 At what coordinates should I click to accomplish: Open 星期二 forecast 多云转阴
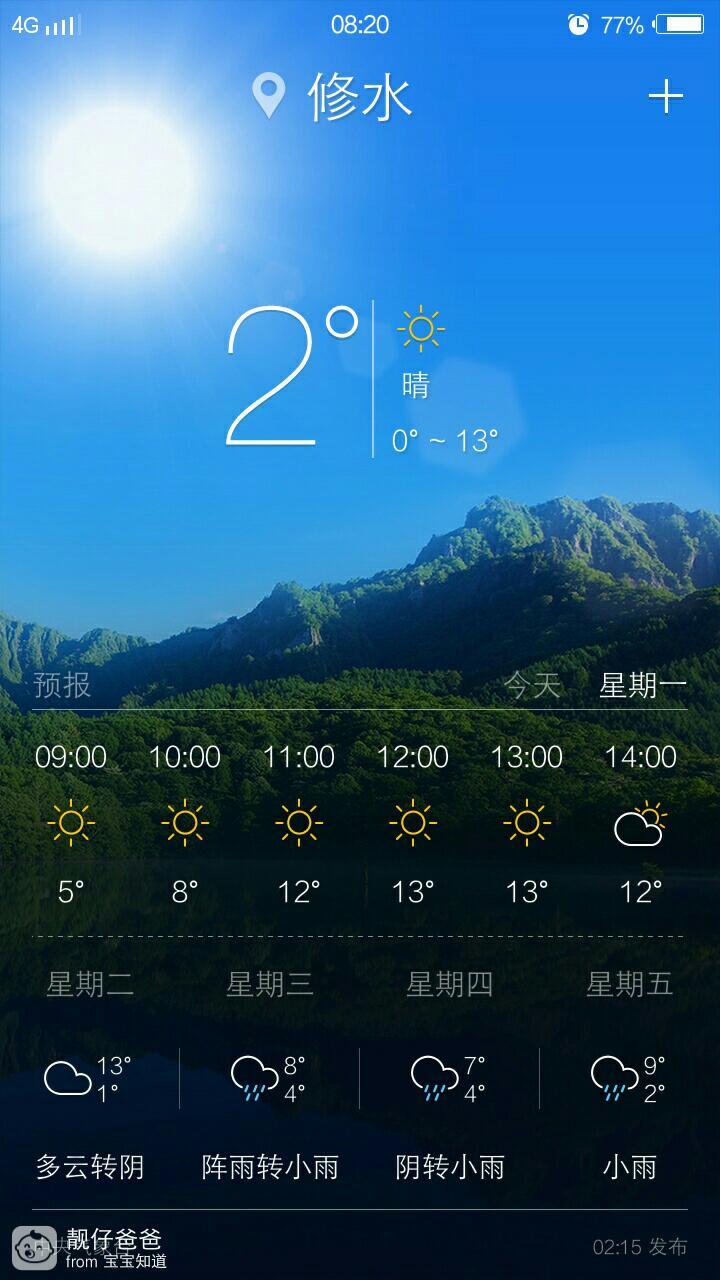click(90, 1080)
